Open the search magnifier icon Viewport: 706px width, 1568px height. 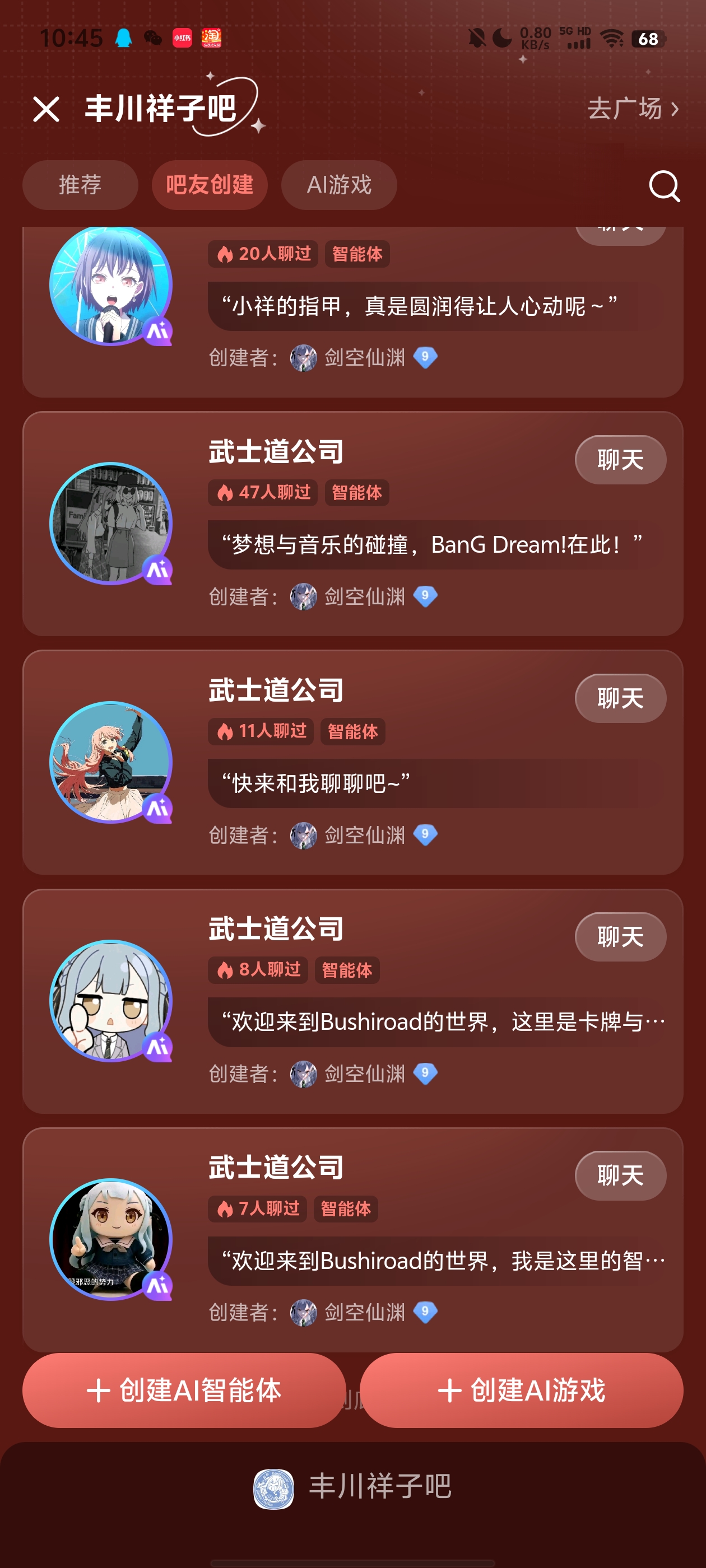click(663, 185)
